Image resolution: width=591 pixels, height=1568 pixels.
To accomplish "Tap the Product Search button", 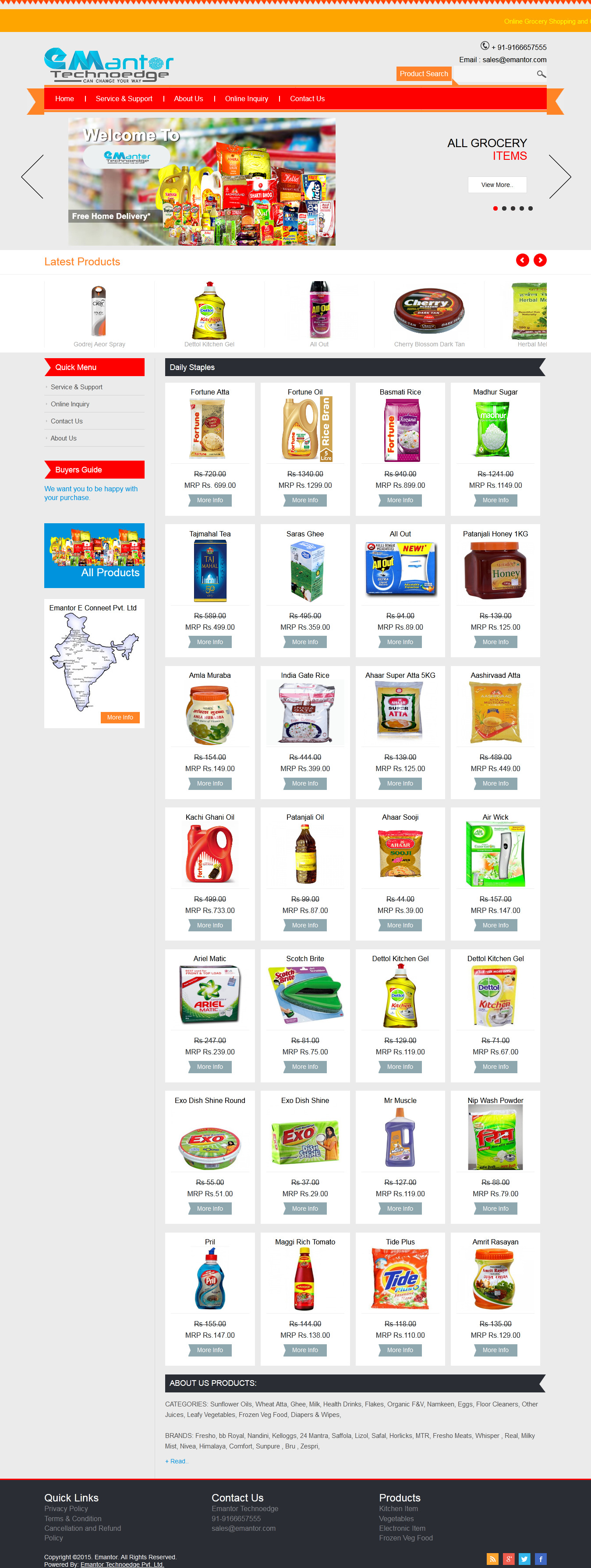I will coord(424,74).
